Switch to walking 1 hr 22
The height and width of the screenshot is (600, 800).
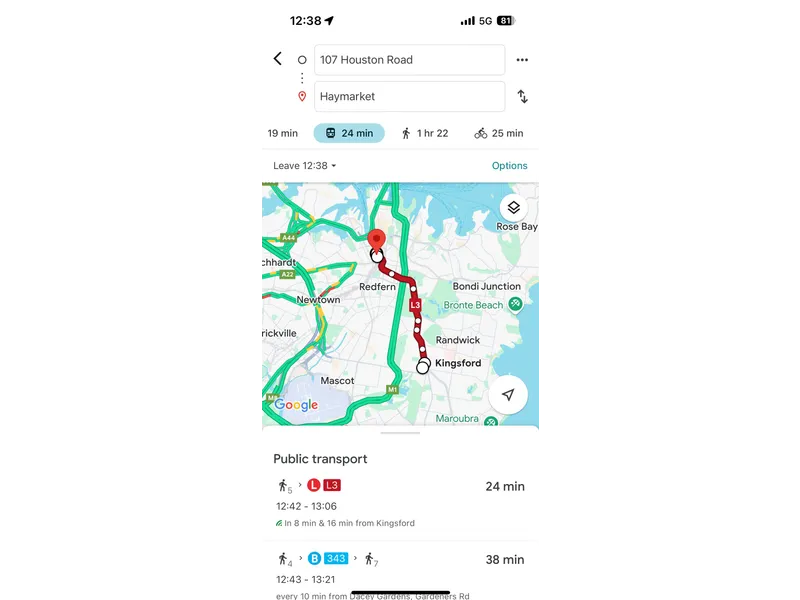[425, 133]
